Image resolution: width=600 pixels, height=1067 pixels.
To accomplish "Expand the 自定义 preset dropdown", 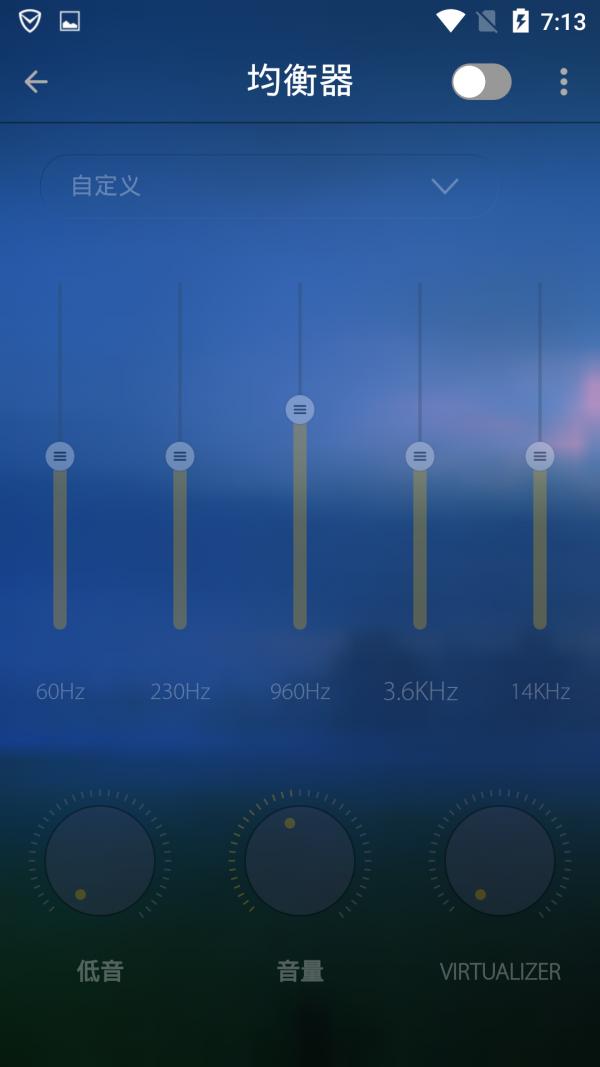I will click(270, 186).
